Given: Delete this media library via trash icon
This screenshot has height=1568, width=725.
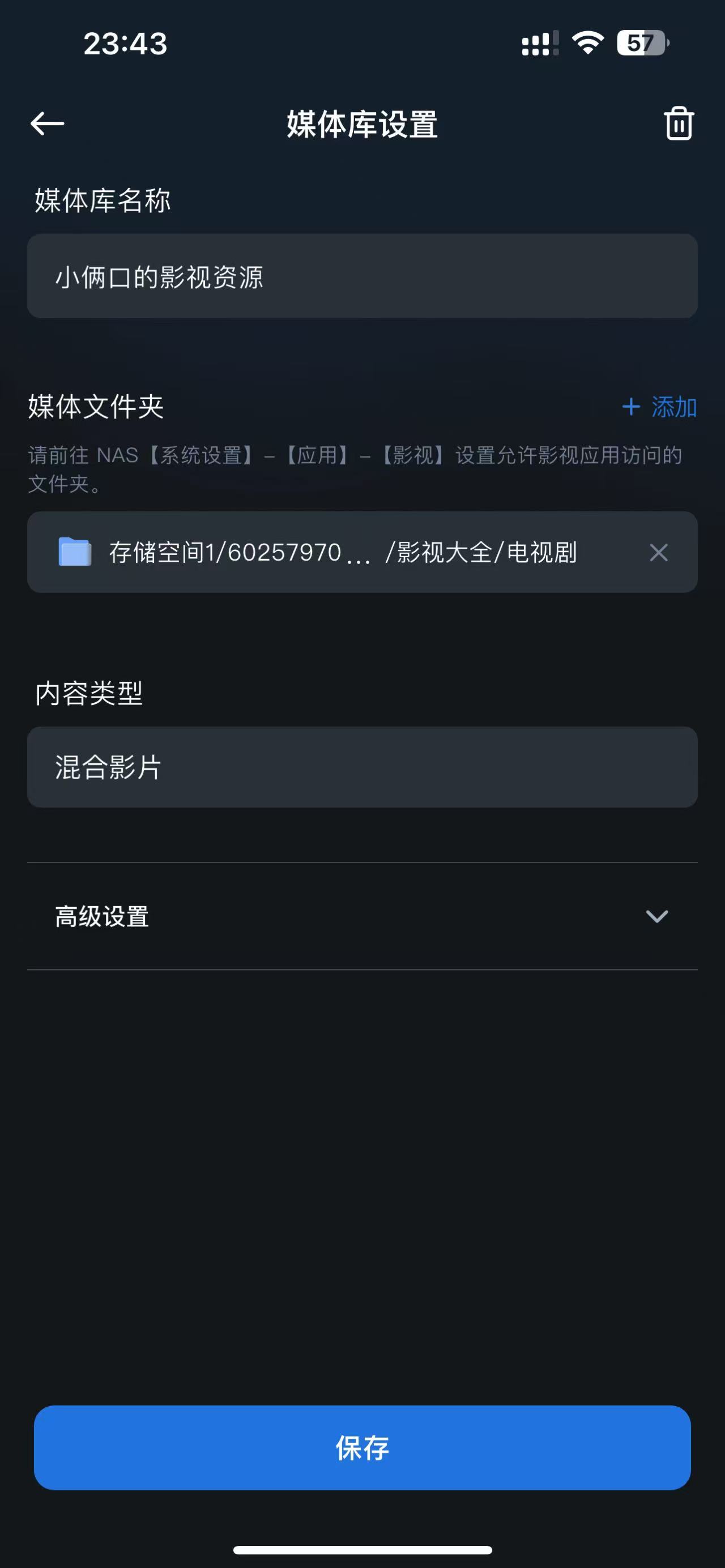Looking at the screenshot, I should (x=678, y=123).
